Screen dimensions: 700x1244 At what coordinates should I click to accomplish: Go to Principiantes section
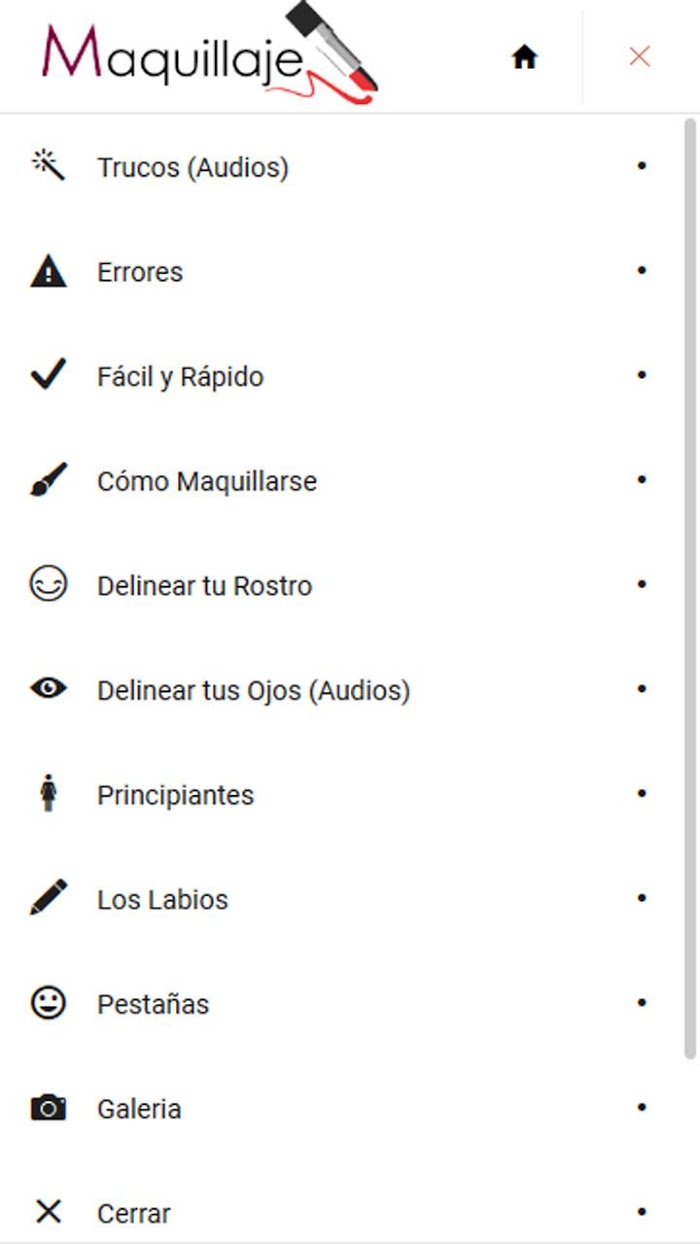point(341,795)
